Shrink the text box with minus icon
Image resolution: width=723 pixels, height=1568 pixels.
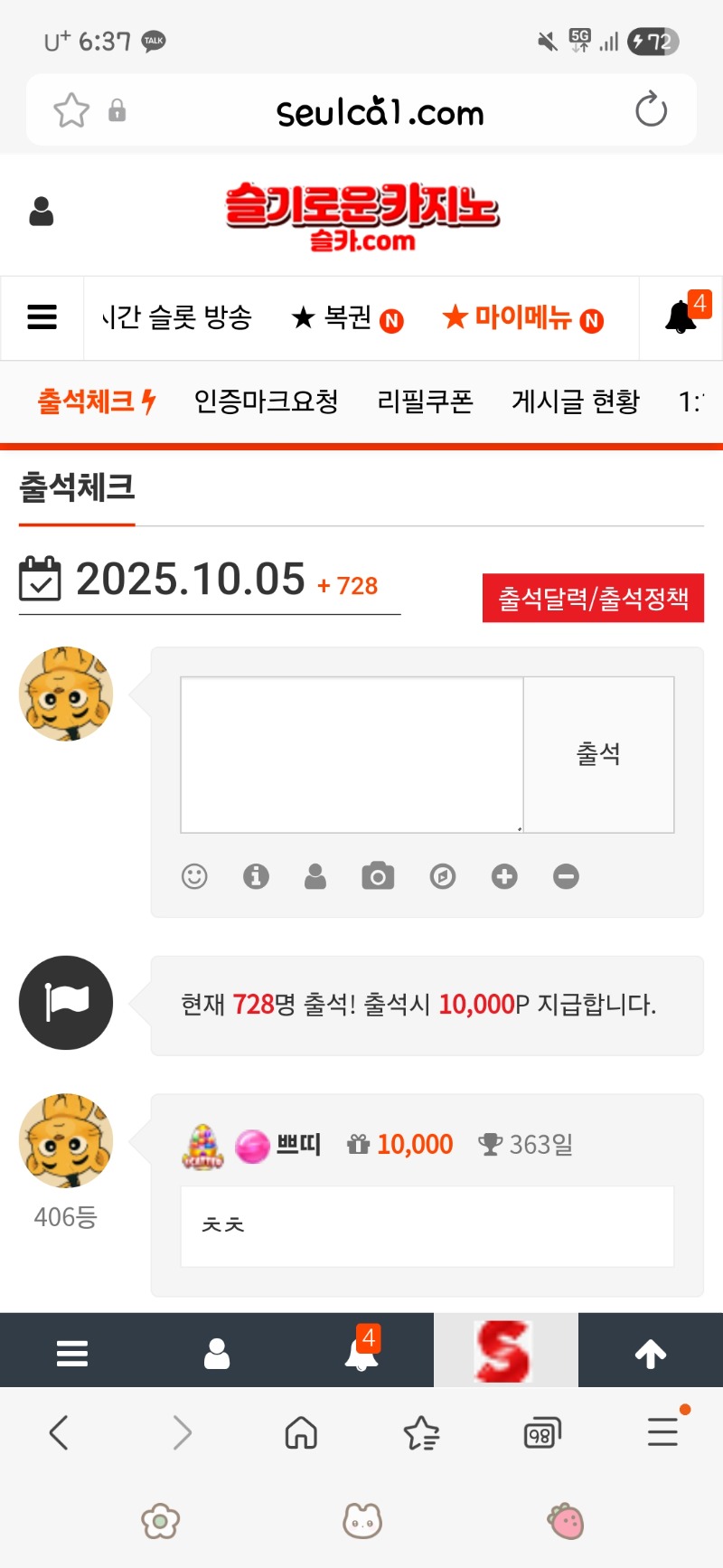(x=566, y=876)
